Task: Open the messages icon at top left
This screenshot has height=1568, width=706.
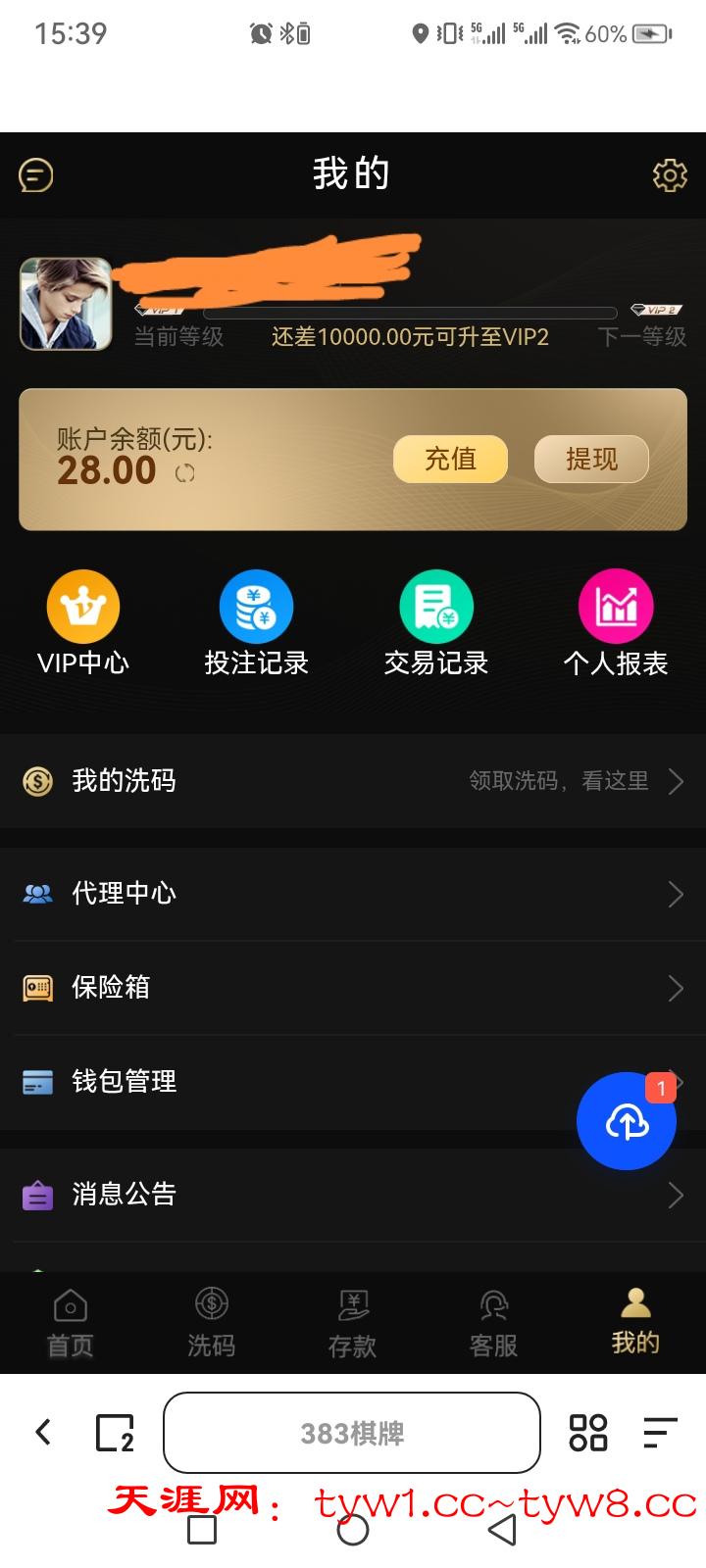Action: (x=36, y=175)
